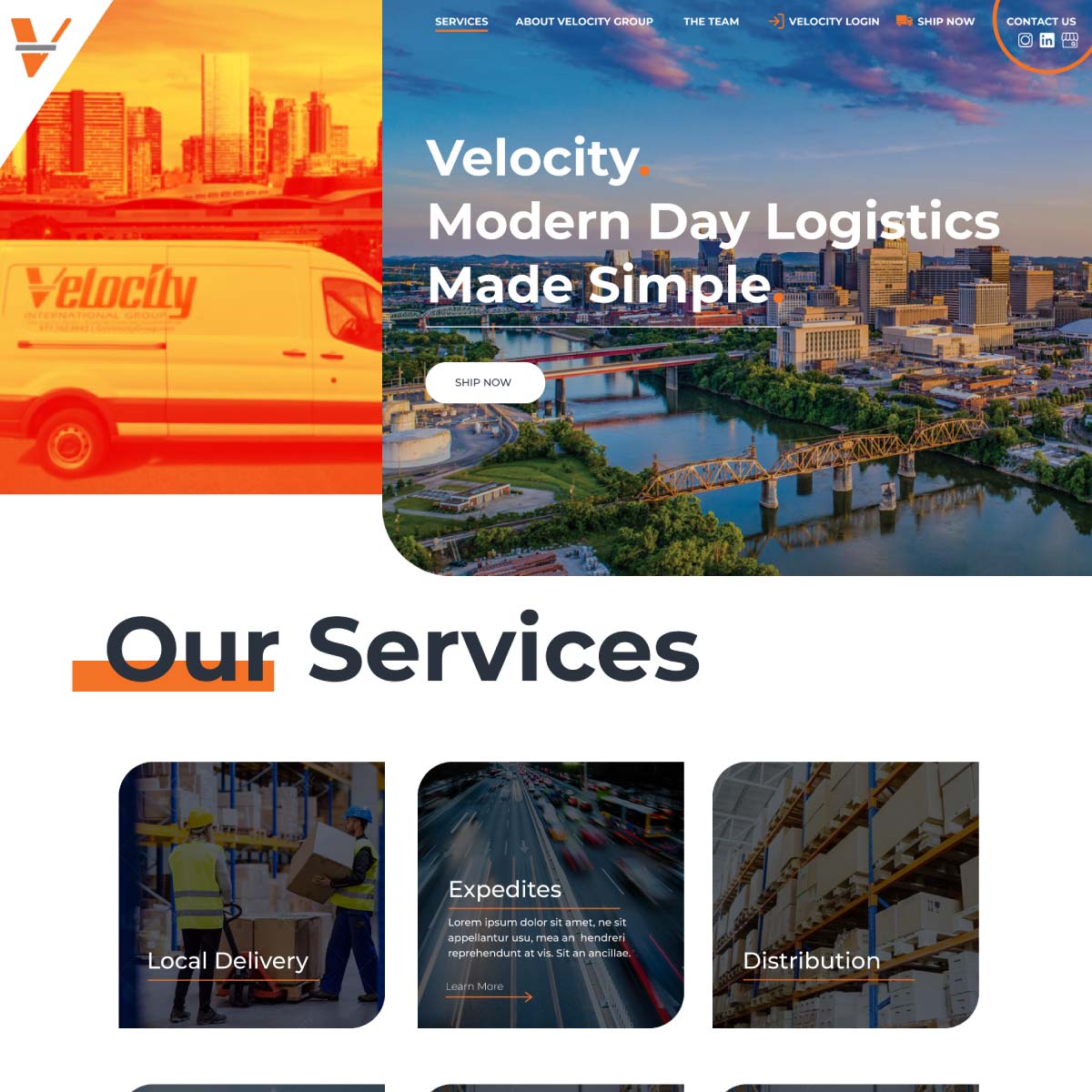Open the Contact Us link

click(x=1040, y=21)
